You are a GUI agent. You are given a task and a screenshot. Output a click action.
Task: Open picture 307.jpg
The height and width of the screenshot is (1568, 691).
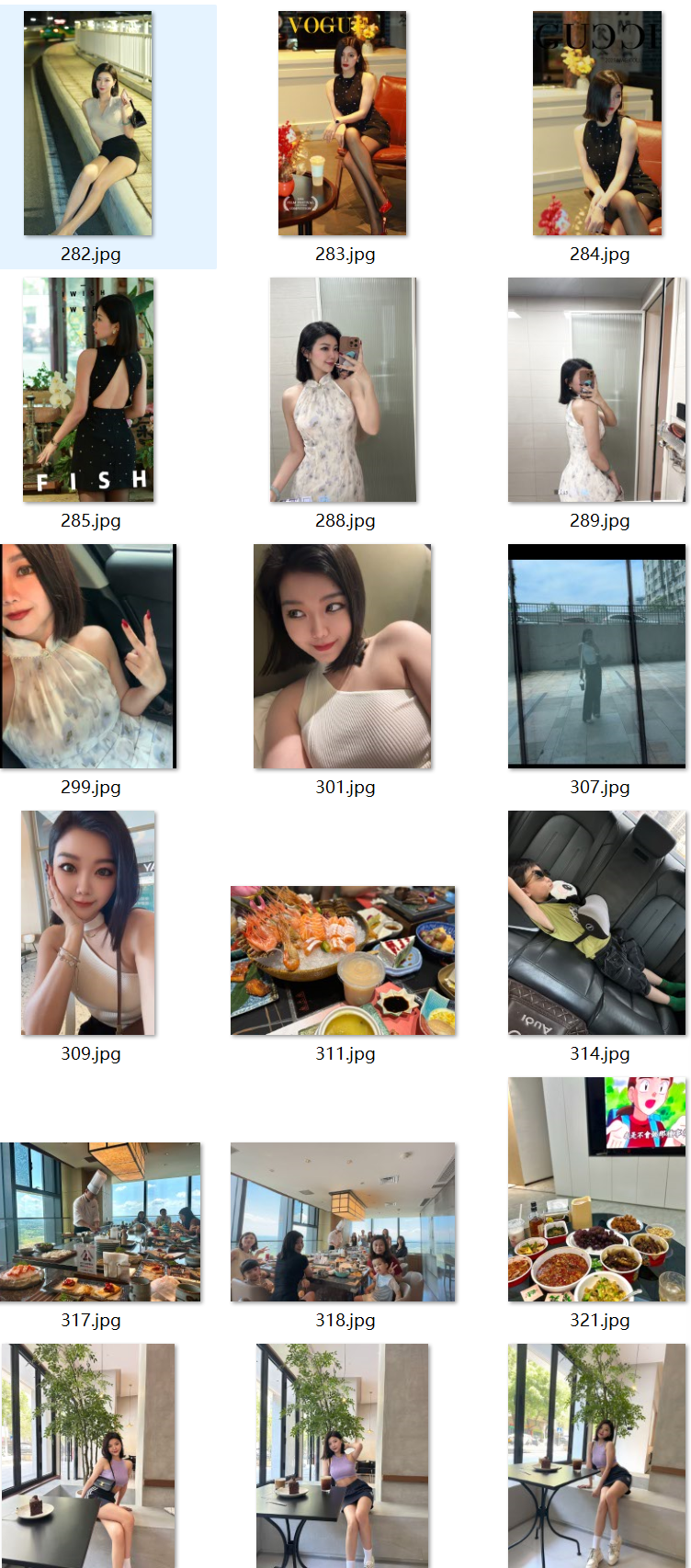(597, 656)
